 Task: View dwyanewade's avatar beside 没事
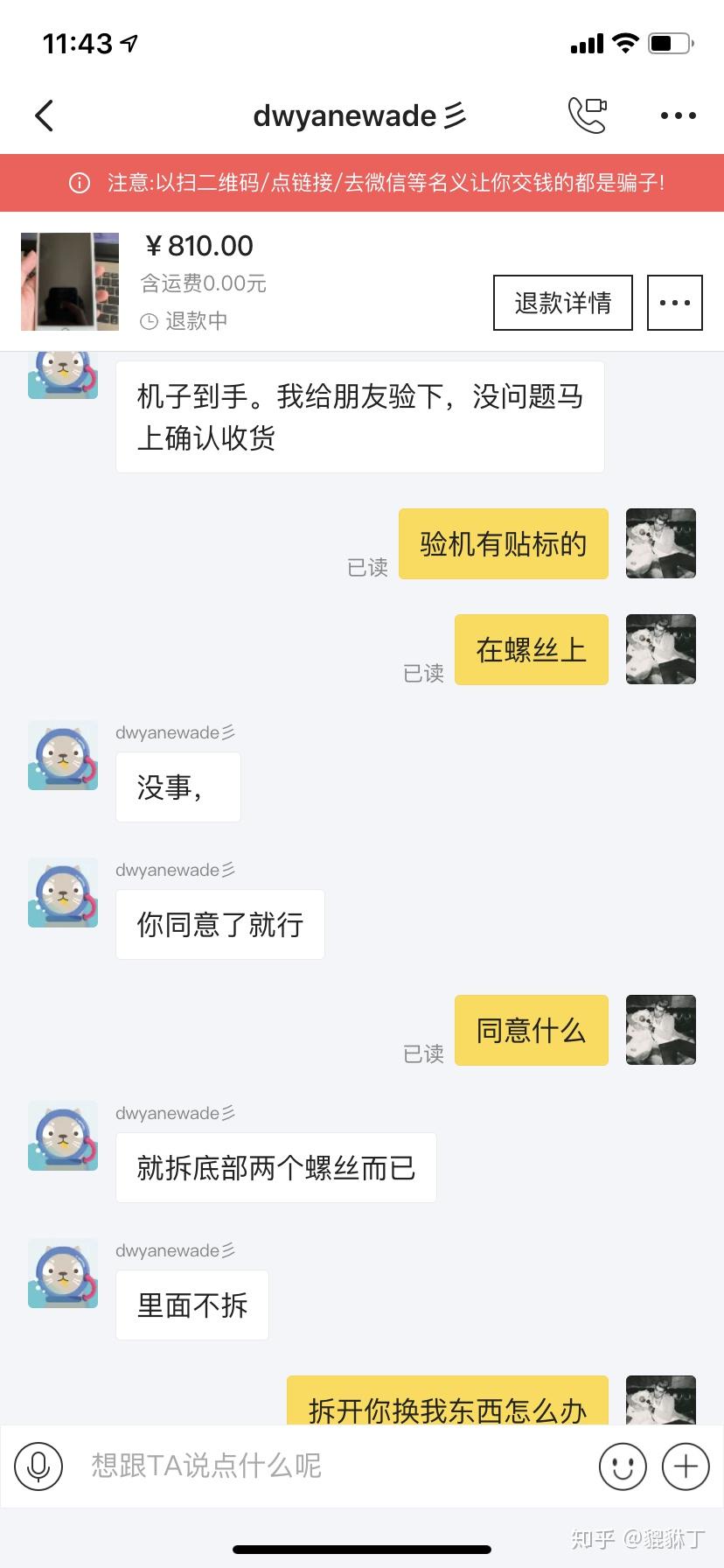pyautogui.click(x=63, y=755)
